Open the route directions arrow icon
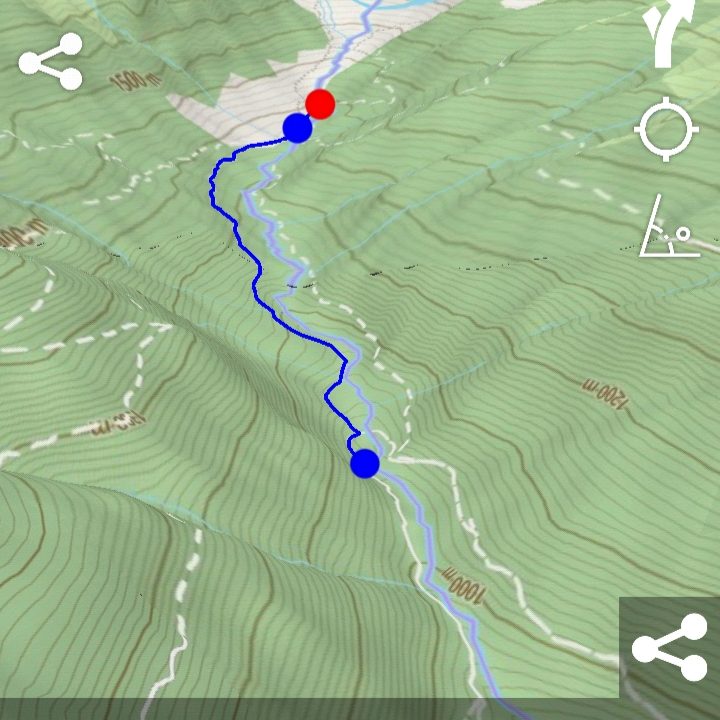 coord(668,36)
